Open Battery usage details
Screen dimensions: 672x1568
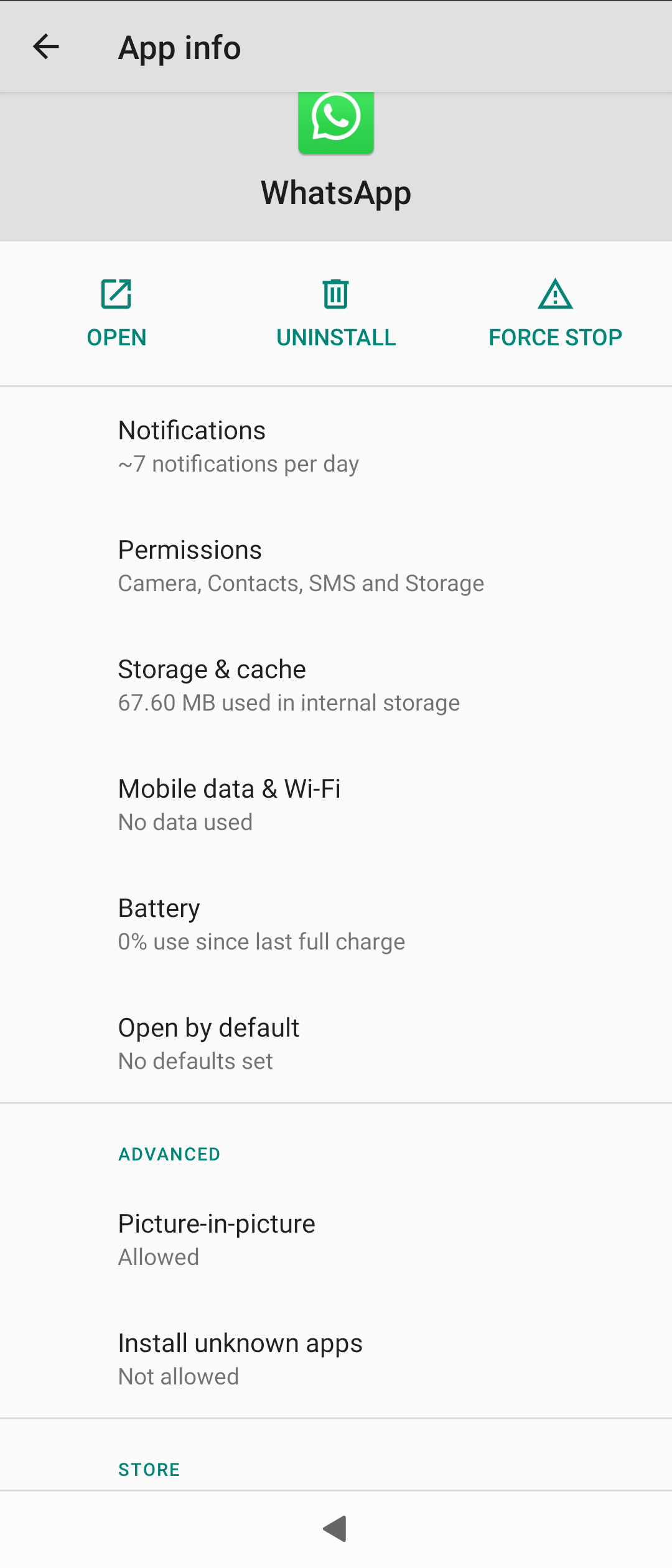pos(336,924)
